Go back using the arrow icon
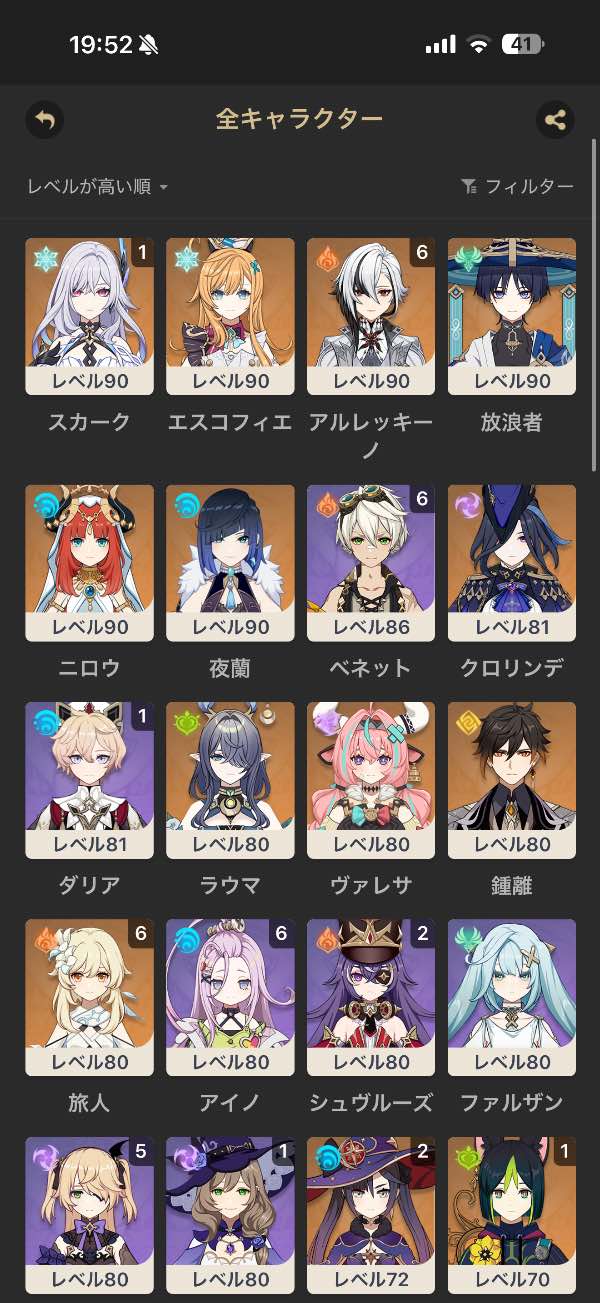This screenshot has width=600, height=1303. tap(44, 121)
